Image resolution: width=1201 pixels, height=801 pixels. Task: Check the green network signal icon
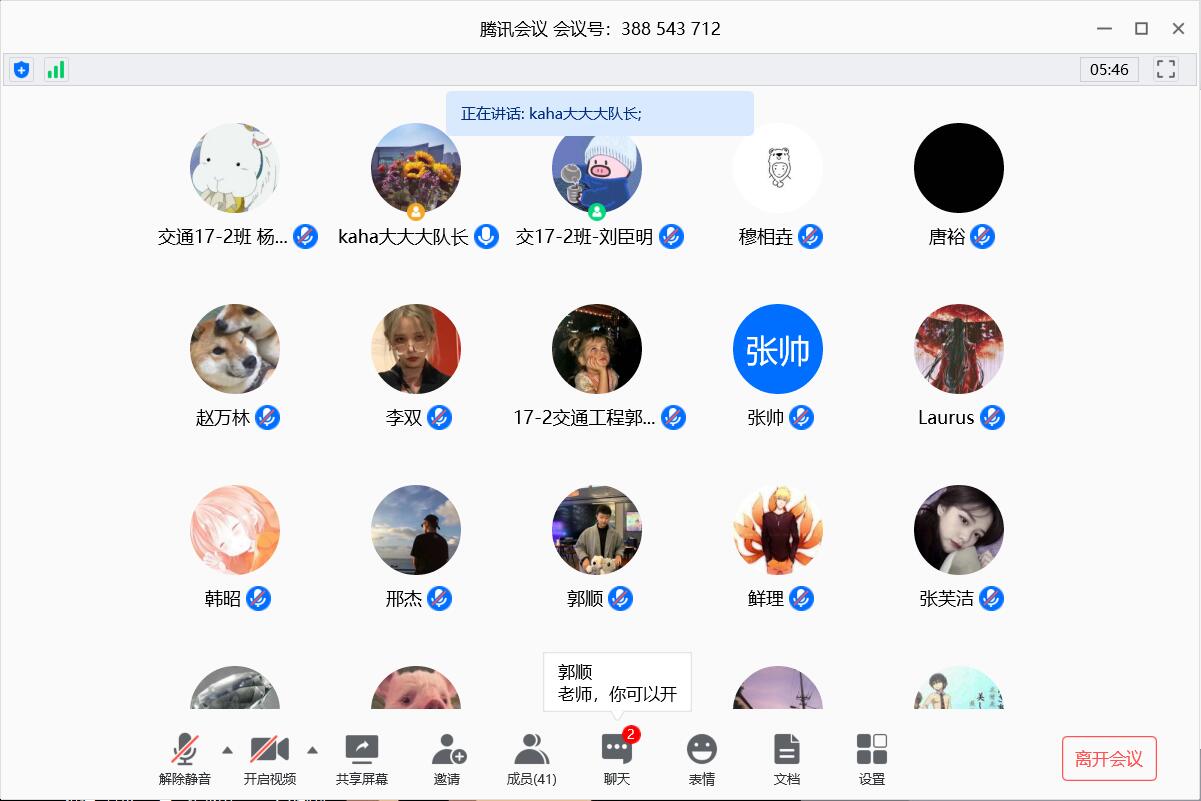point(56,69)
